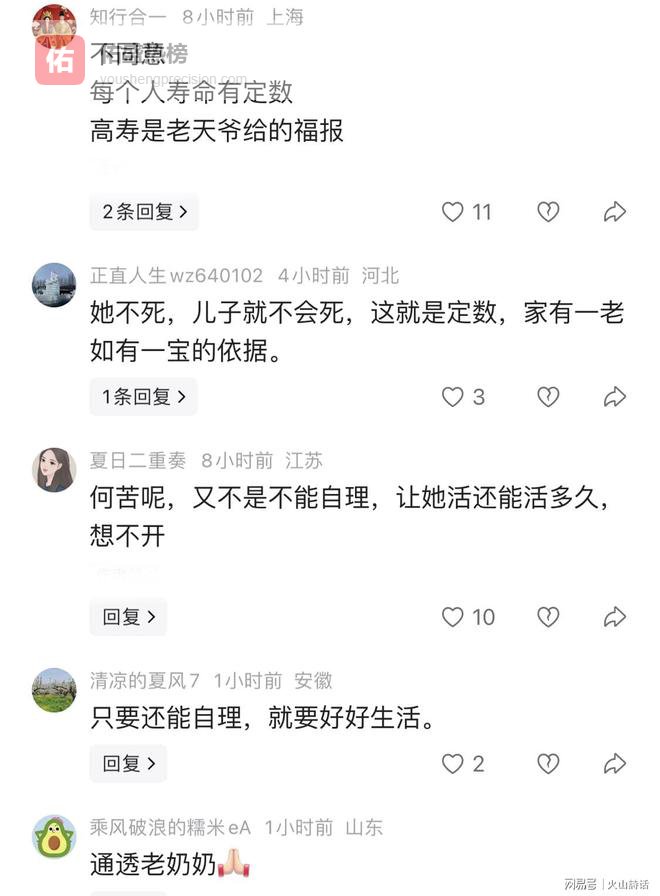The width and height of the screenshot is (660, 896).
Task: Share the comment by 正直人生wz640102
Action: click(615, 397)
